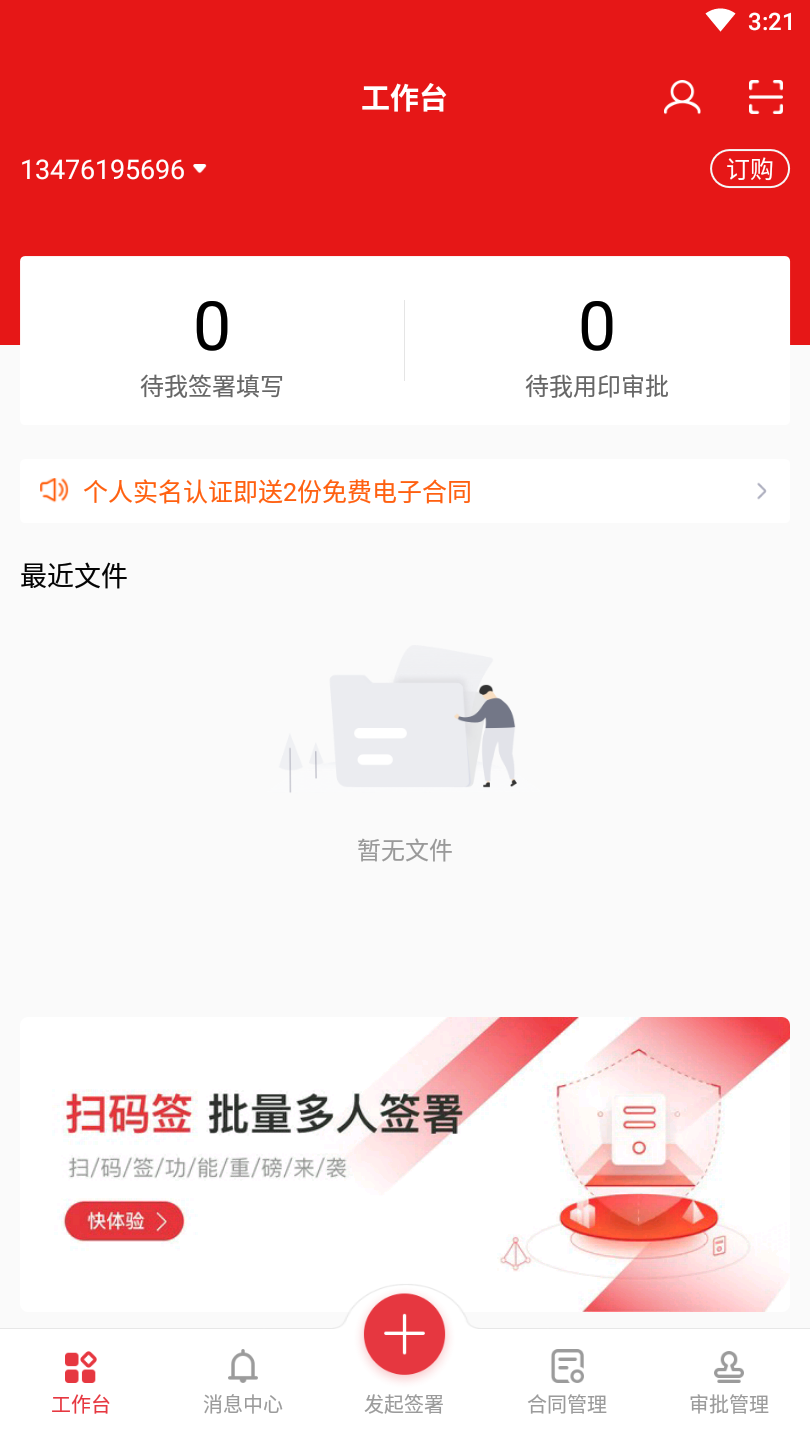Open the 个人实名认证即送2份免费电子合同 link
Image resolution: width=810 pixels, height=1440 pixels.
click(x=277, y=491)
